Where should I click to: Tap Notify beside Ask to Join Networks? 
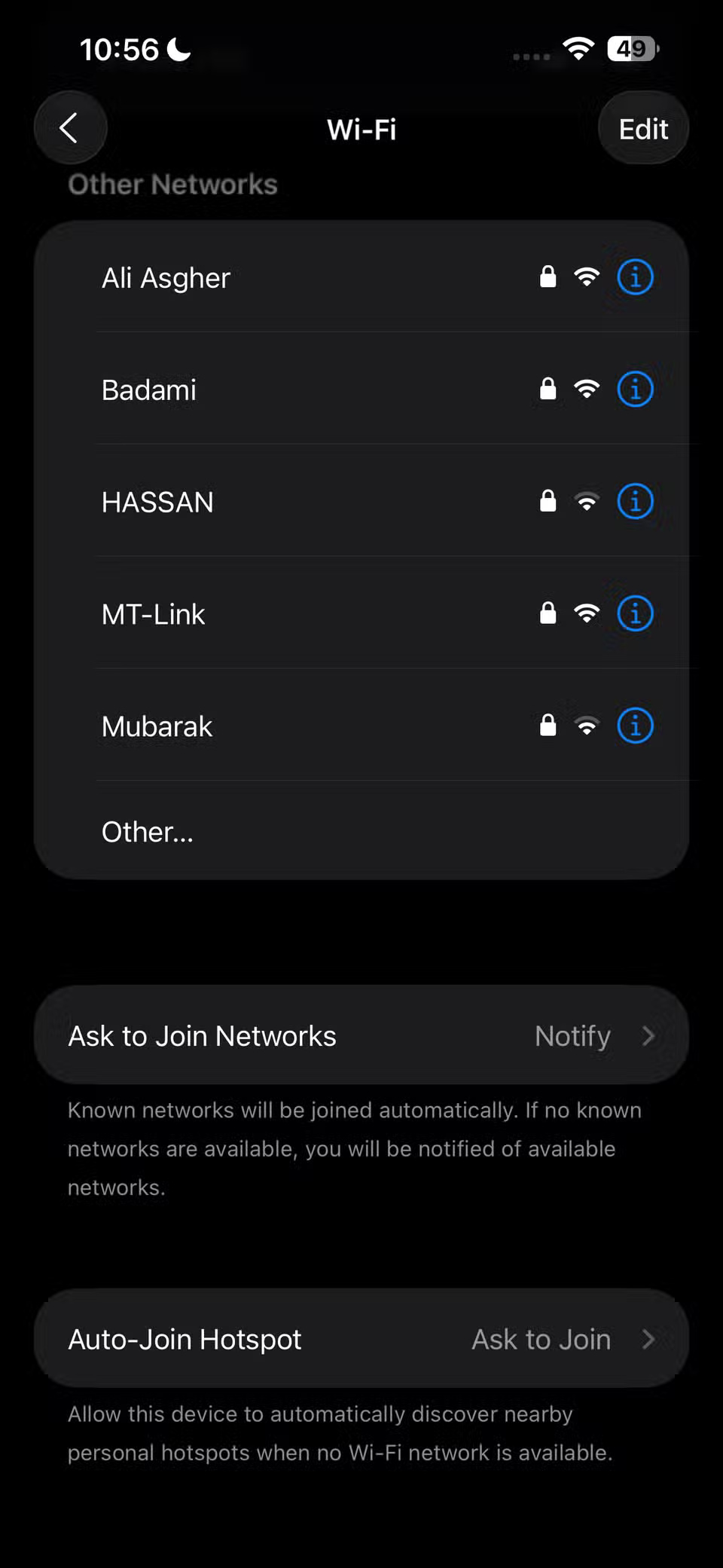(572, 1035)
